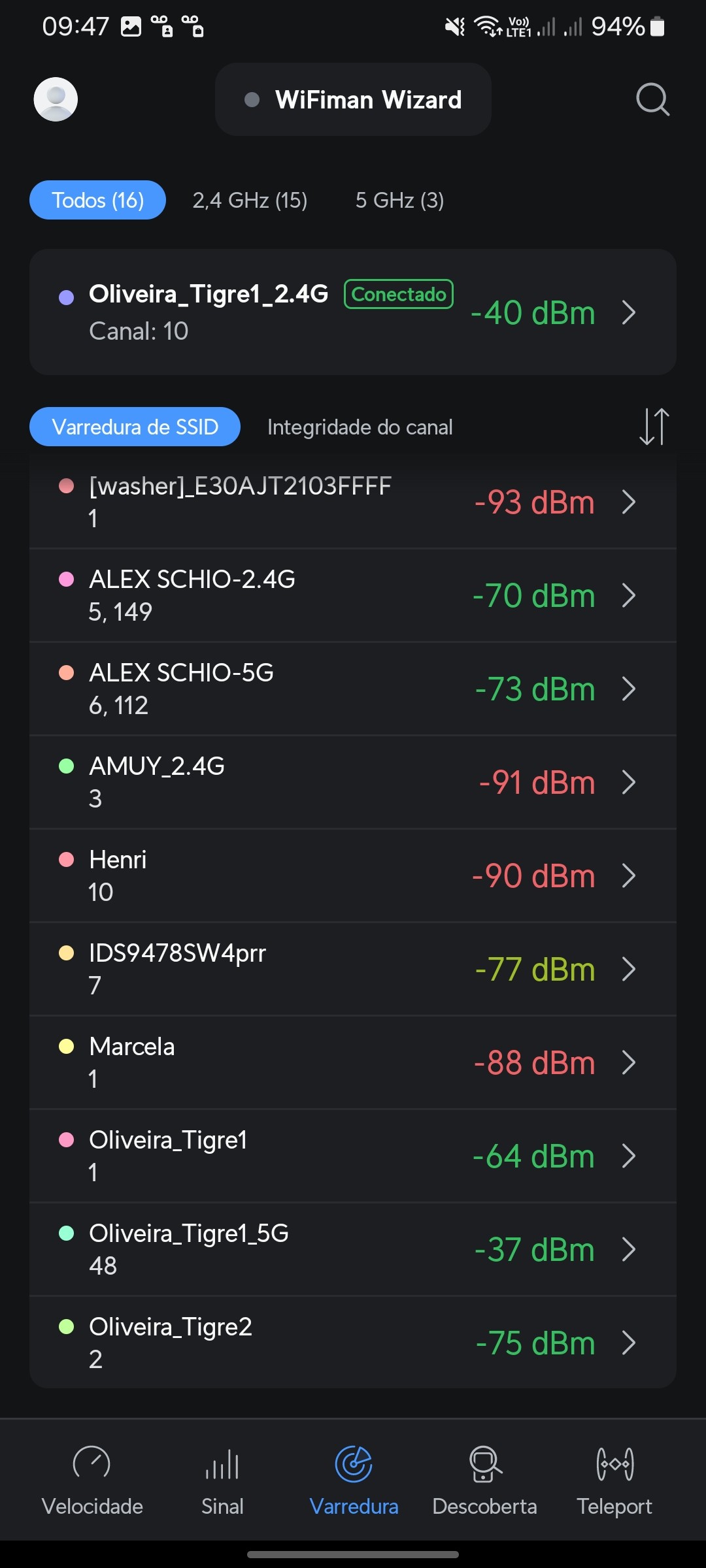Open the profile avatar

[x=56, y=99]
